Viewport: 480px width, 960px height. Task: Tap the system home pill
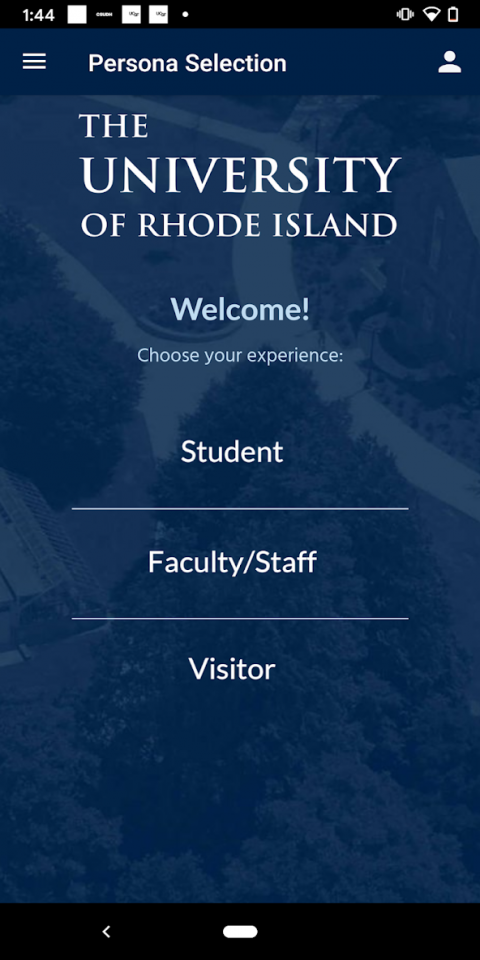(240, 931)
